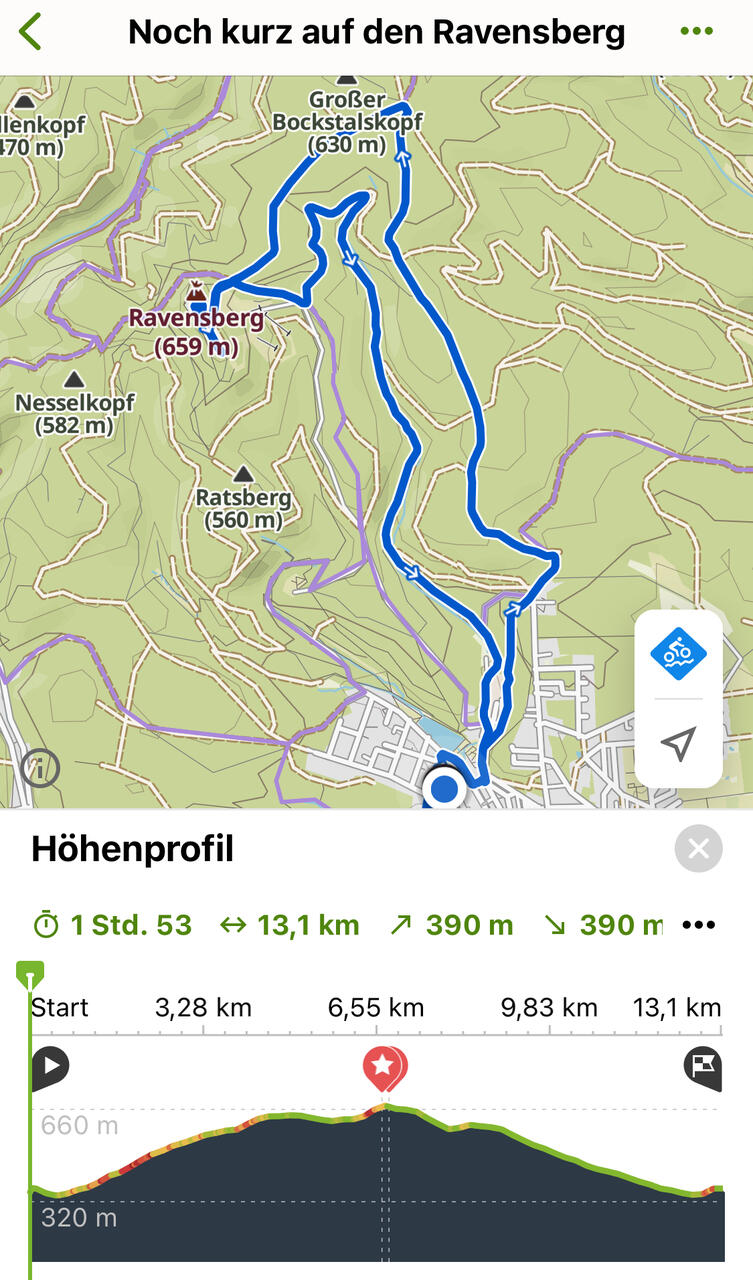Tap the finish flag marker on profile

703,1068
